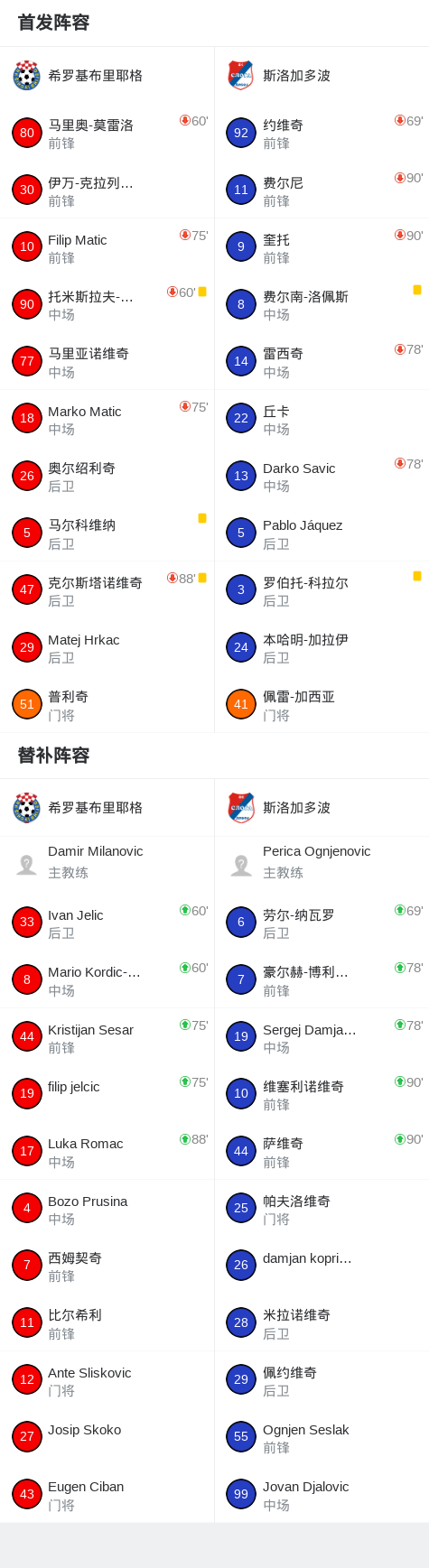Open Pablo Jáquez's player page

pos(322,533)
